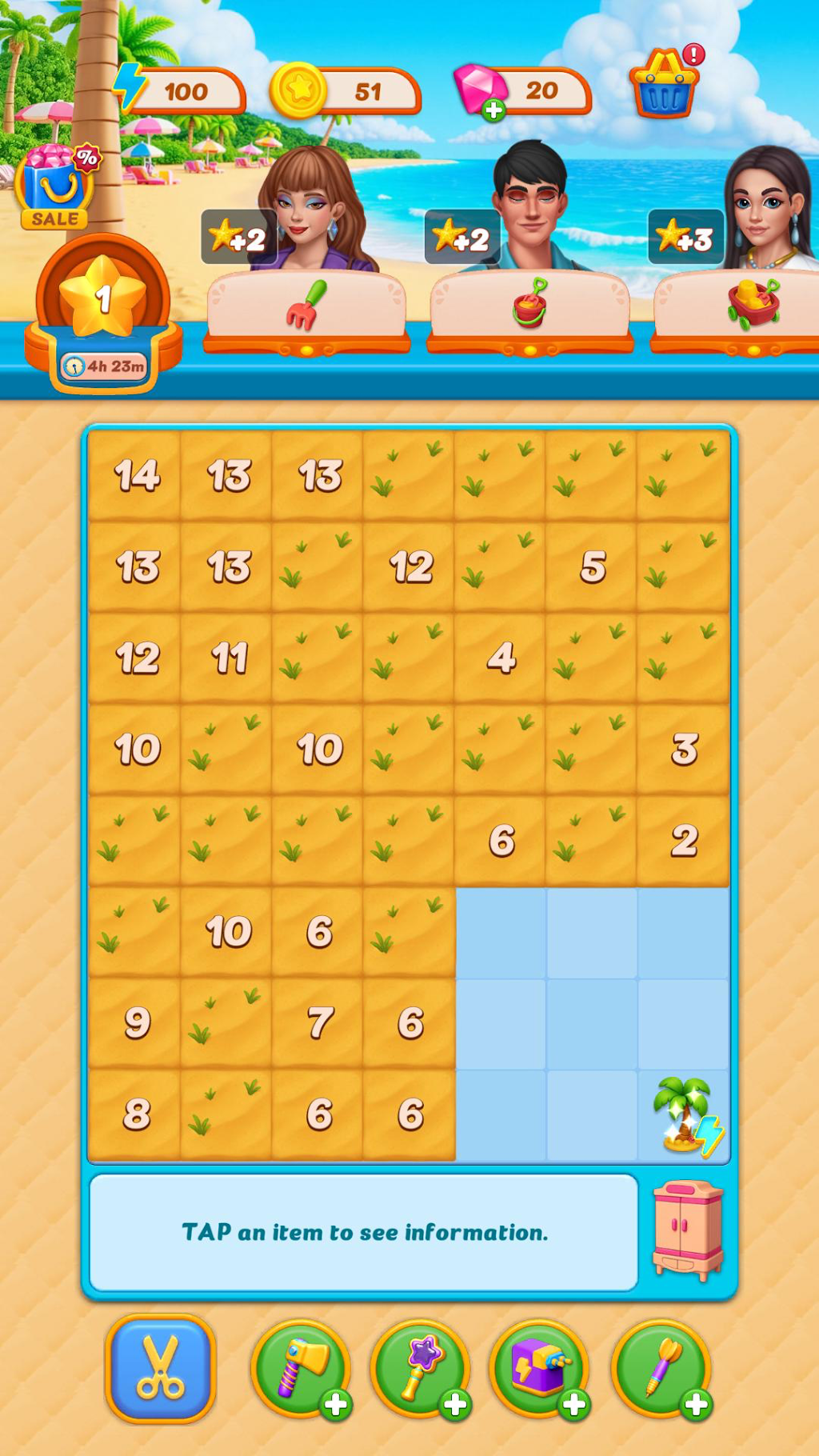Select the scissors tool

click(161, 1368)
